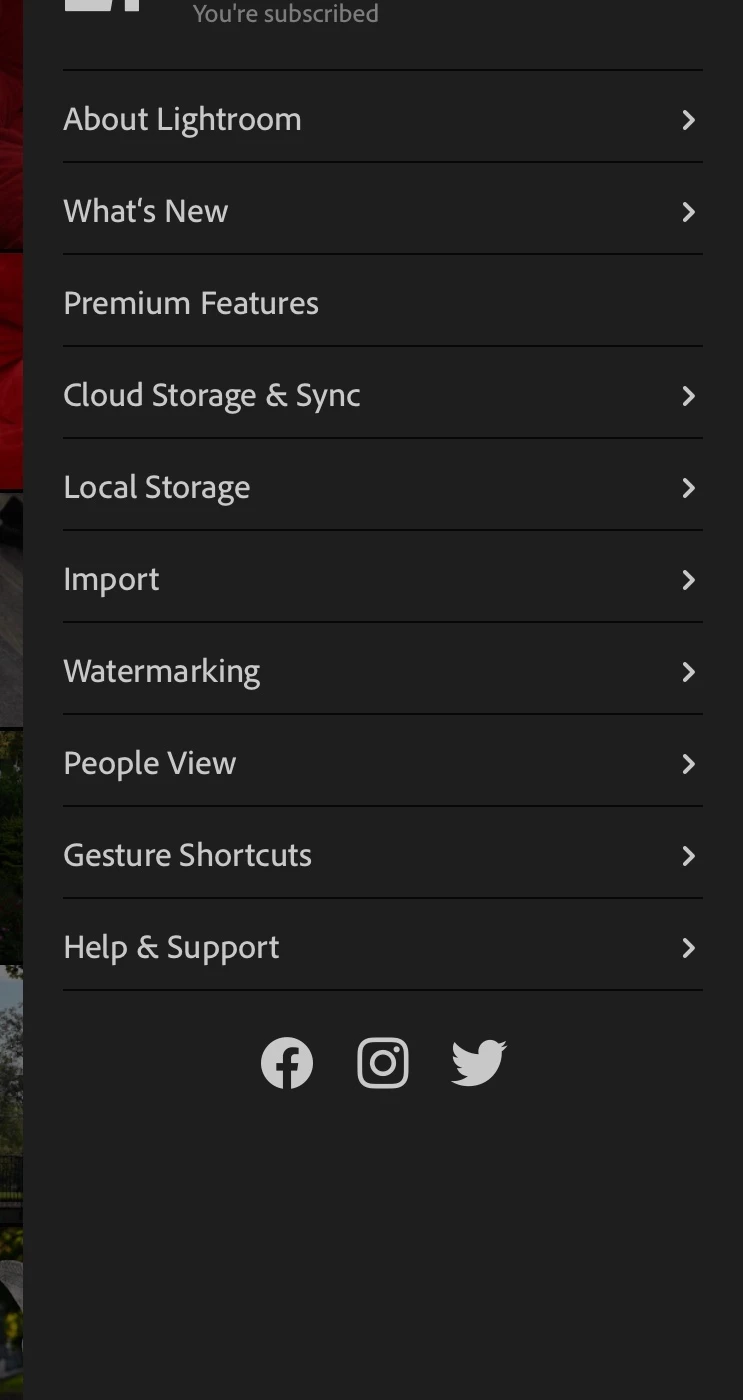Open Premium Features
Viewport: 743px width, 1400px height.
click(382, 303)
